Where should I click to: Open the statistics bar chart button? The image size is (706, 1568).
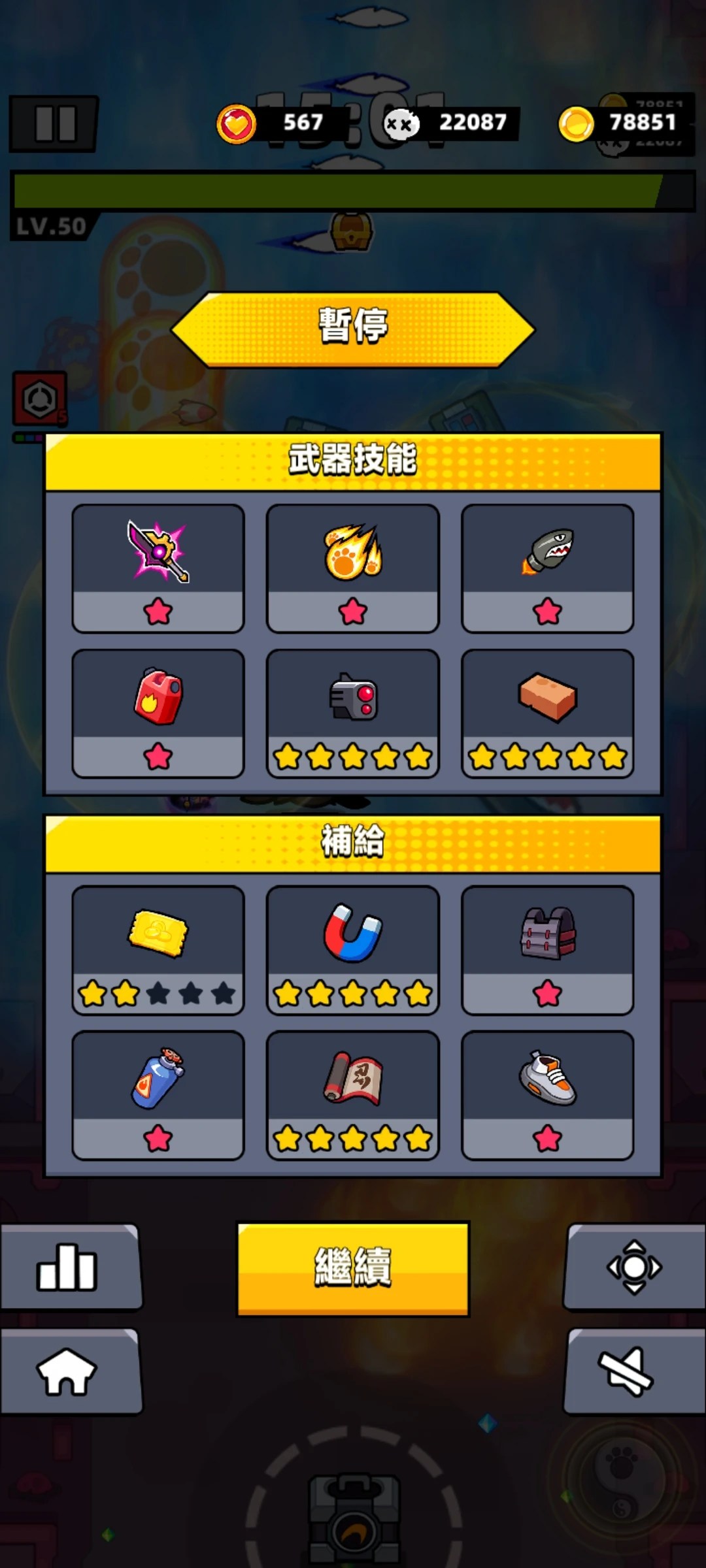[x=70, y=1267]
